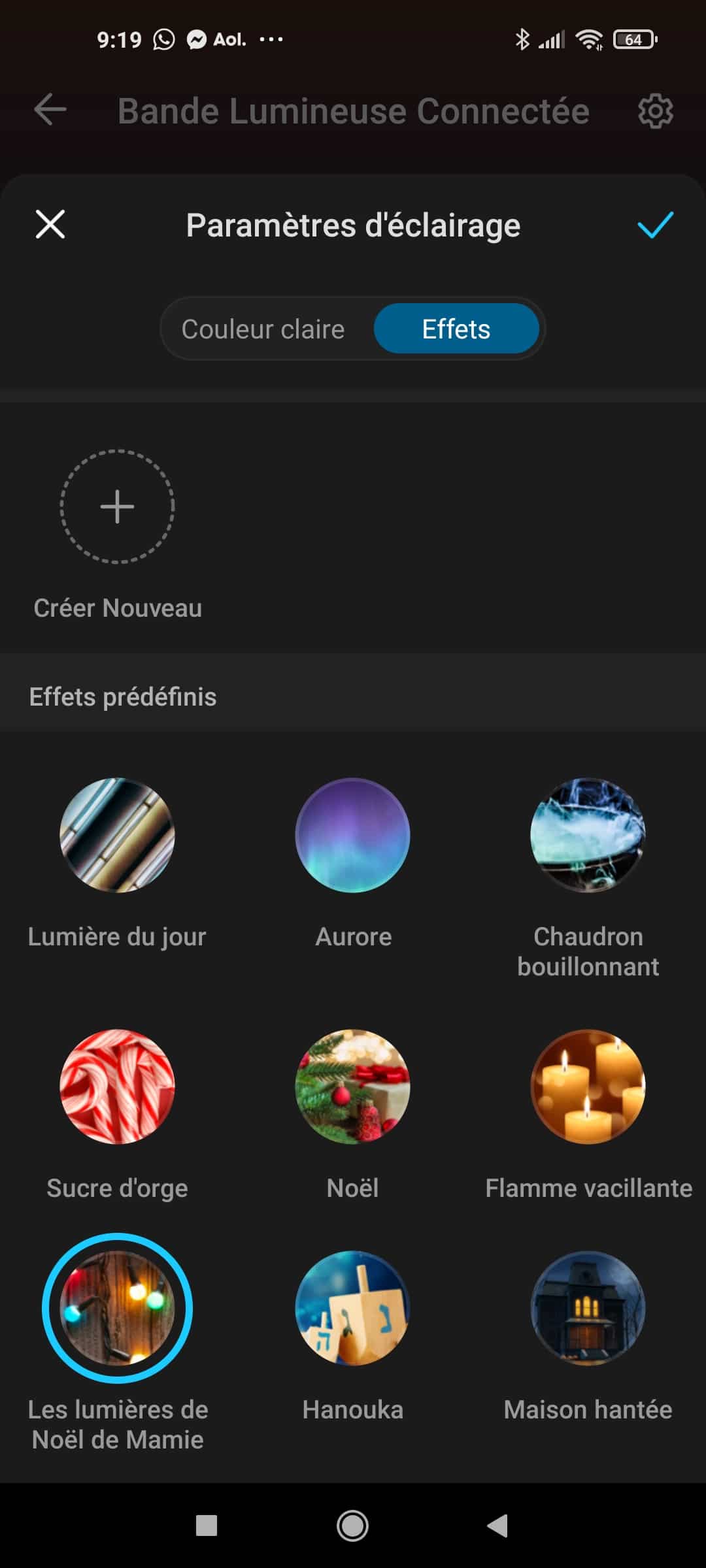Select the Effets tab
The height and width of the screenshot is (1568, 706).
456,329
